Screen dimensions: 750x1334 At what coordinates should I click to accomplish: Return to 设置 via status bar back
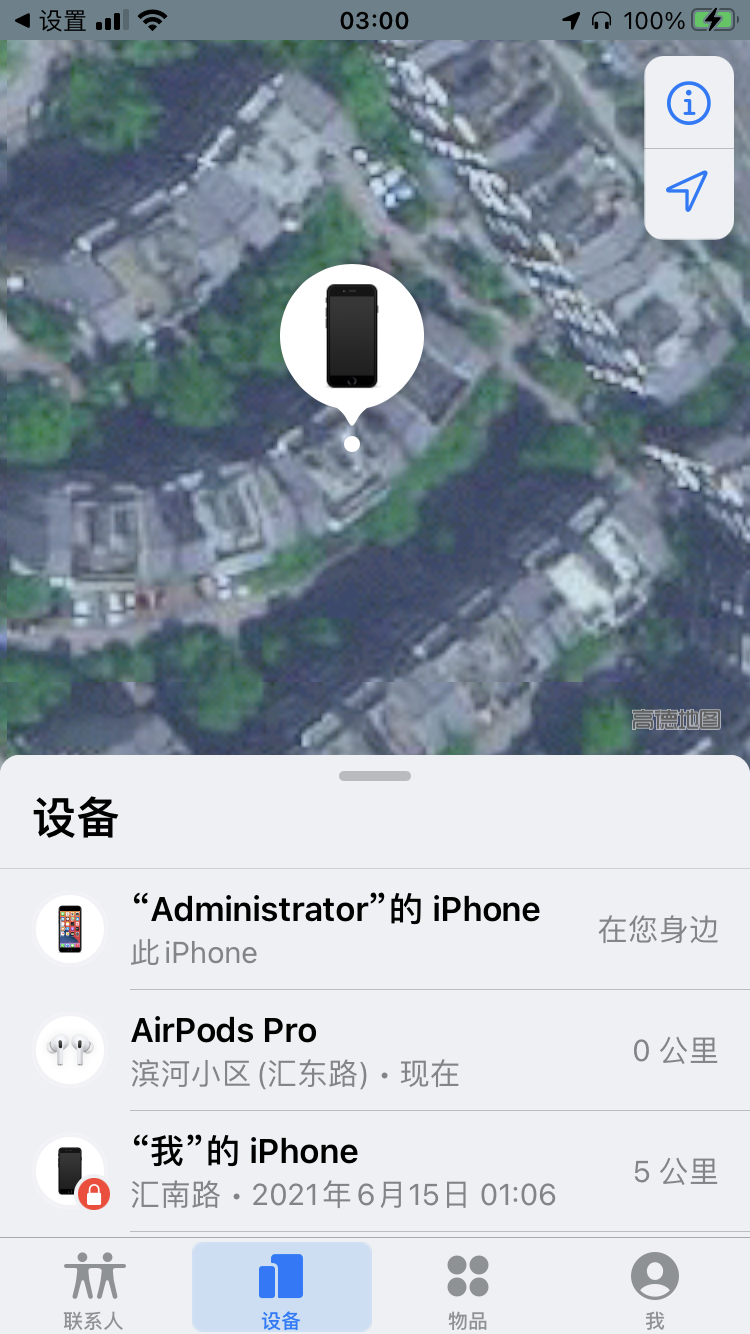click(50, 20)
